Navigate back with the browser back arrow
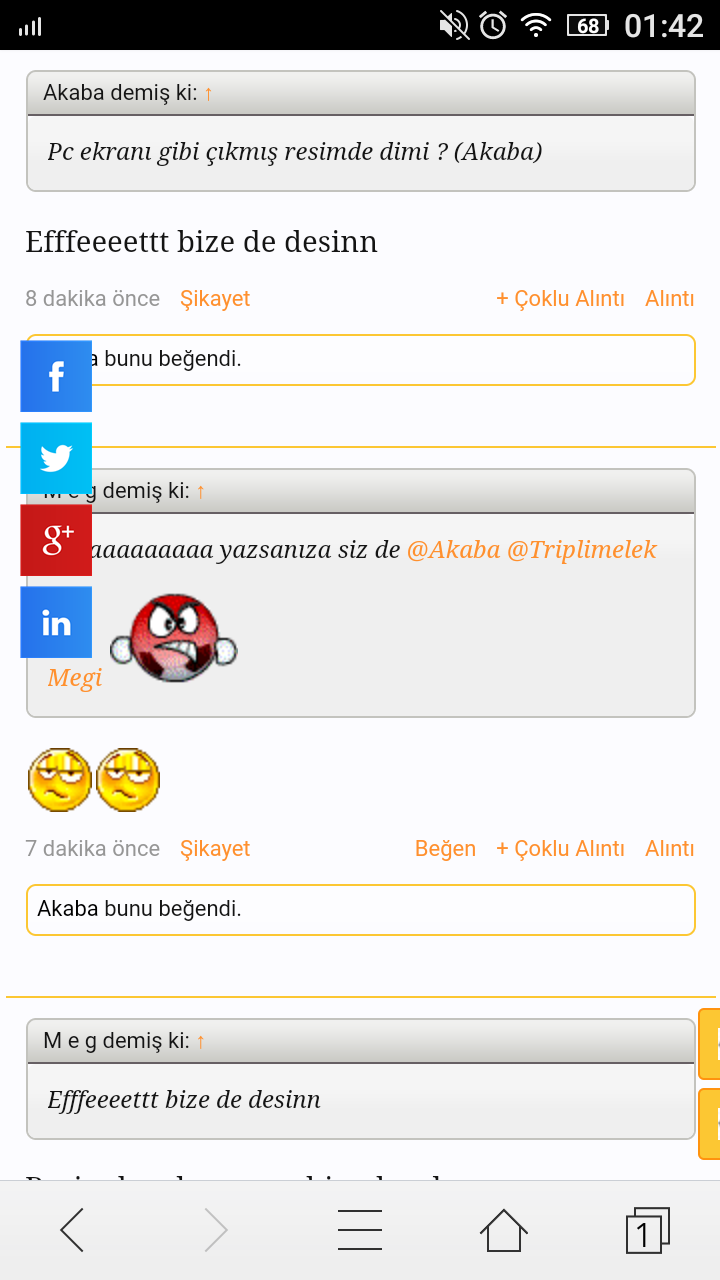The image size is (720, 1280). [72, 1229]
